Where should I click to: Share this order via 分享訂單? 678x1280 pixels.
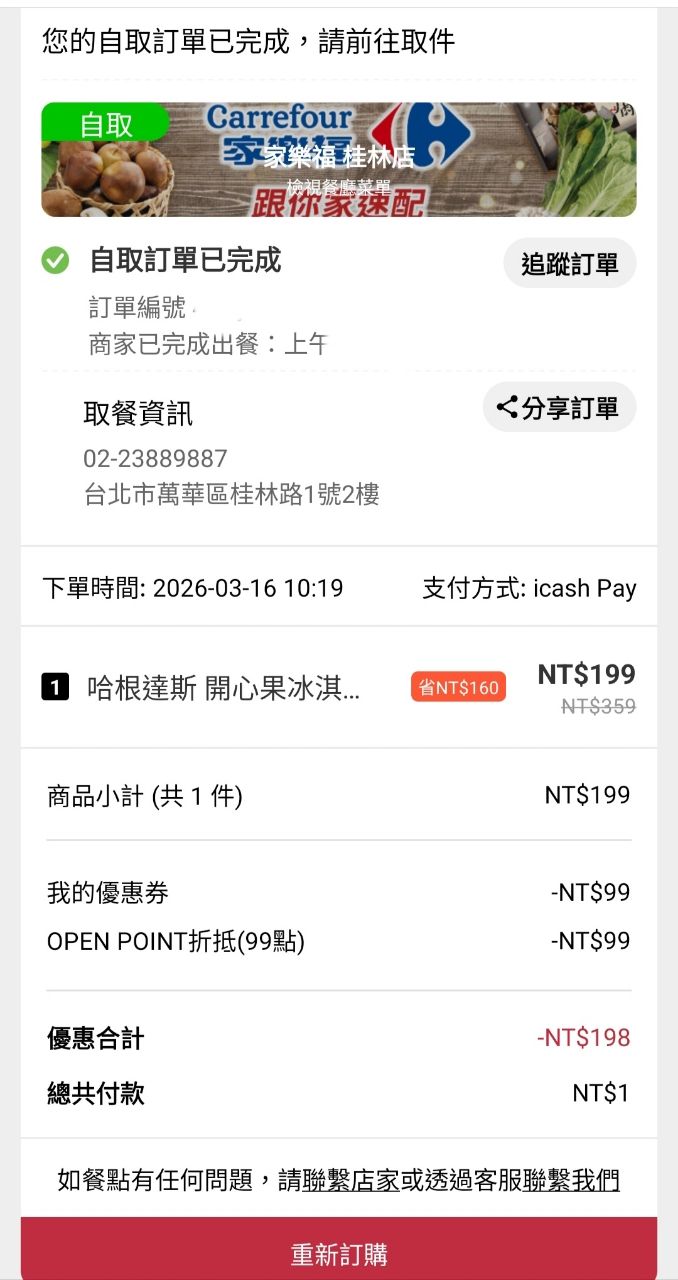tap(559, 407)
